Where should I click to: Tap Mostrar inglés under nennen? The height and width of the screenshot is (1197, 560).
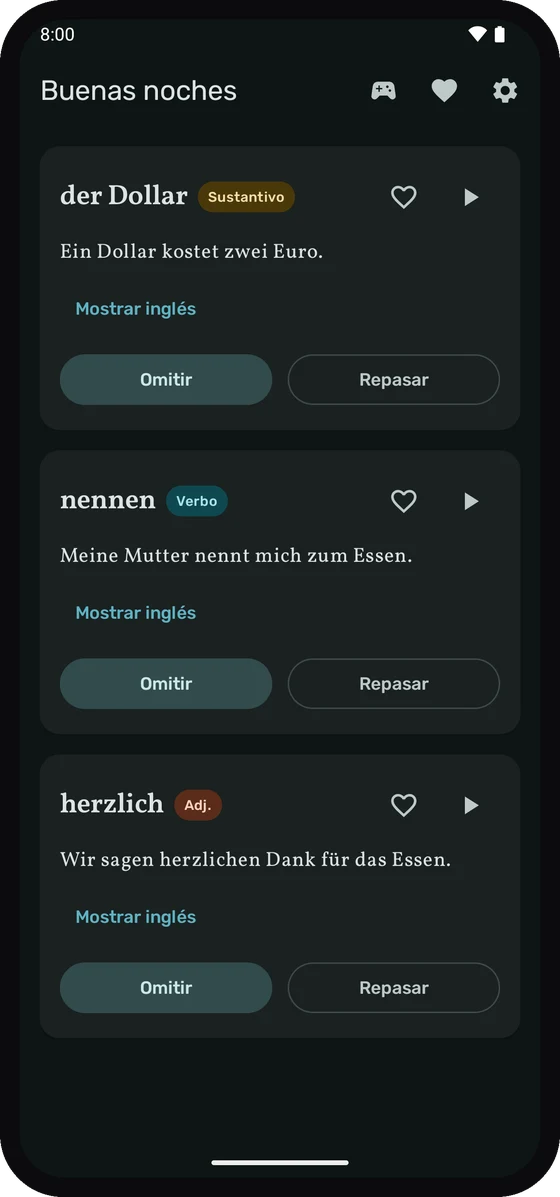(x=136, y=613)
